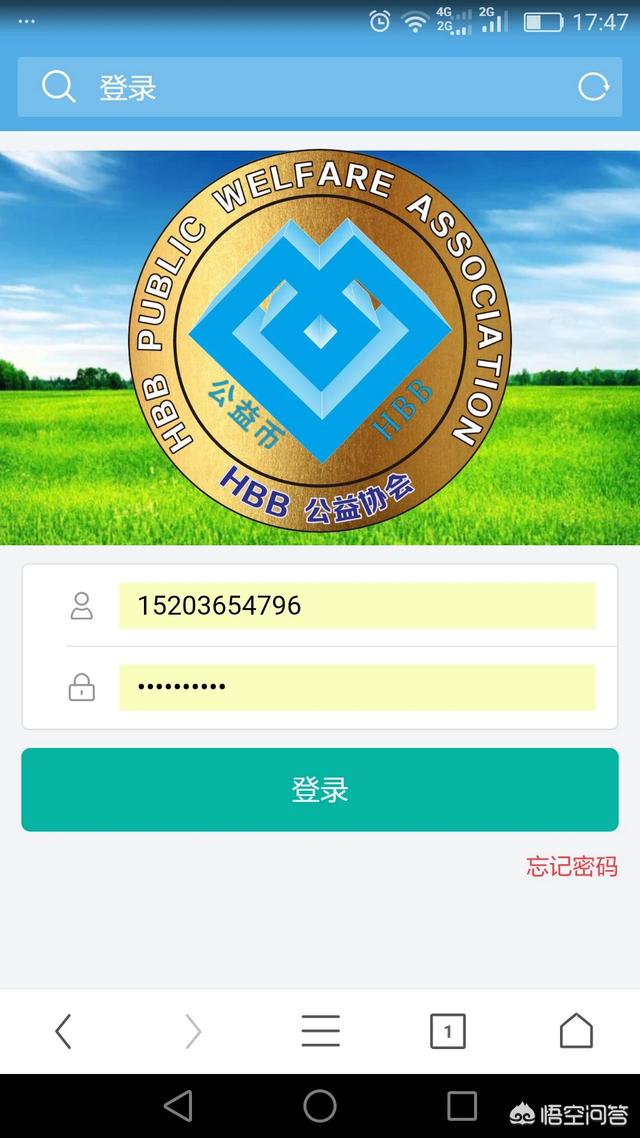Reload the page with refresh icon

pos(593,87)
